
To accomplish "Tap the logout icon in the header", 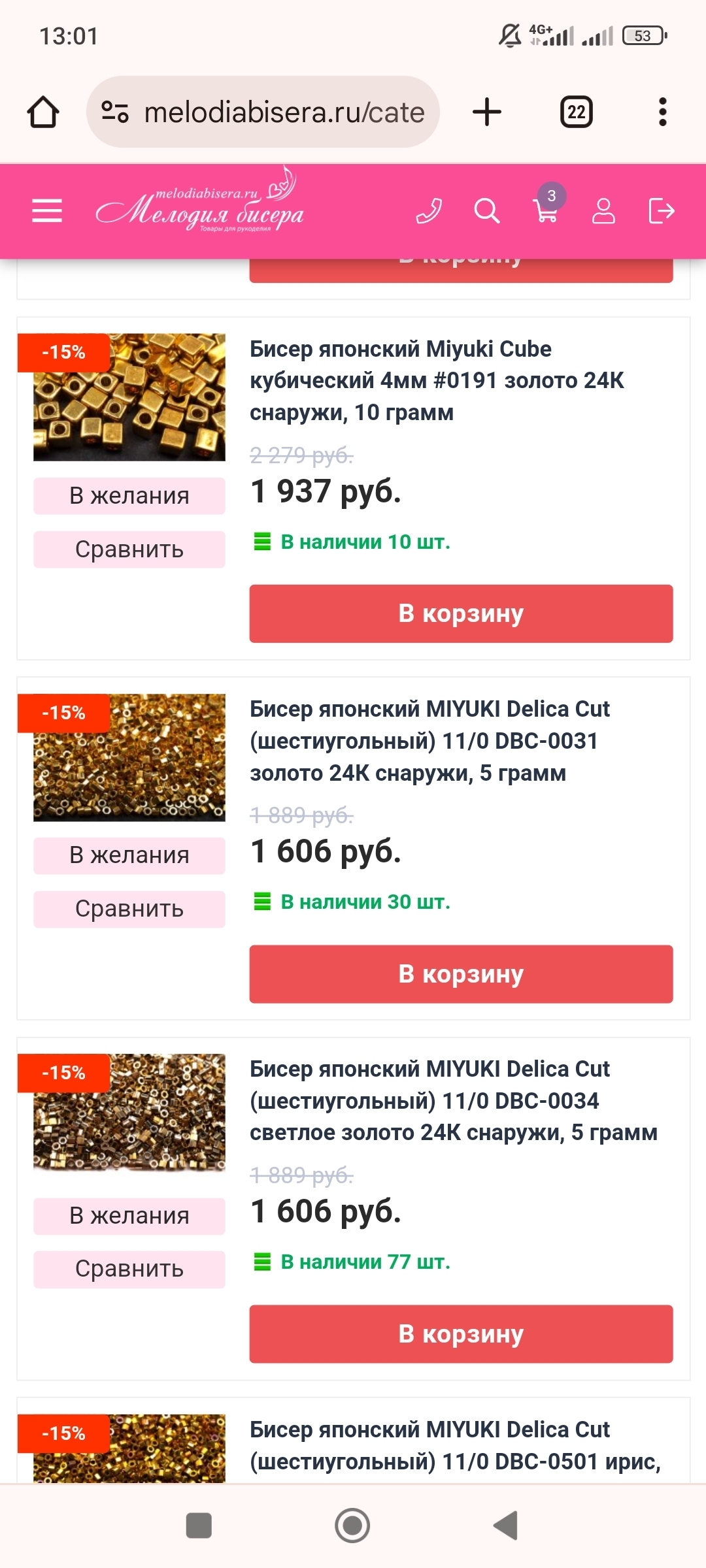I will pyautogui.click(x=661, y=211).
